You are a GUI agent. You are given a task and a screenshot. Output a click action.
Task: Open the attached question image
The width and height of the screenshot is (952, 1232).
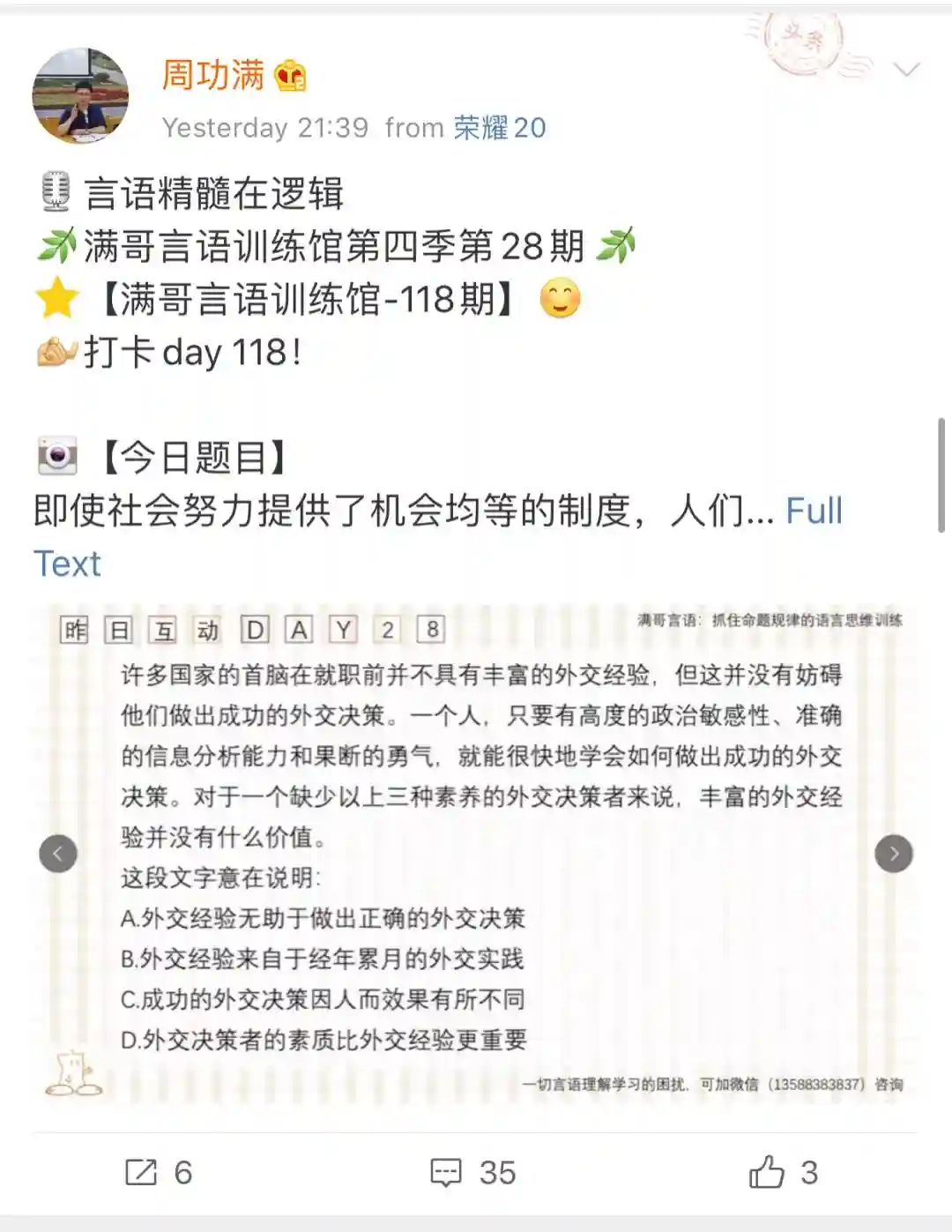coord(476,854)
